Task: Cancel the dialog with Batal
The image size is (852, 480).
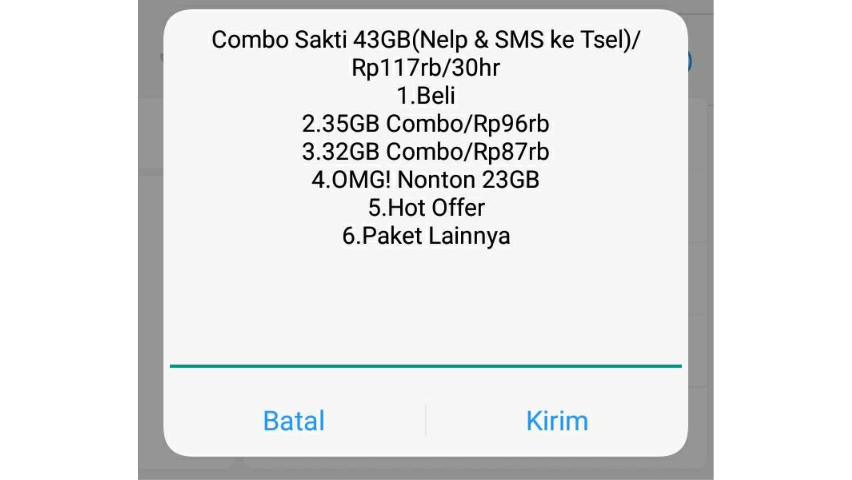Action: 294,421
